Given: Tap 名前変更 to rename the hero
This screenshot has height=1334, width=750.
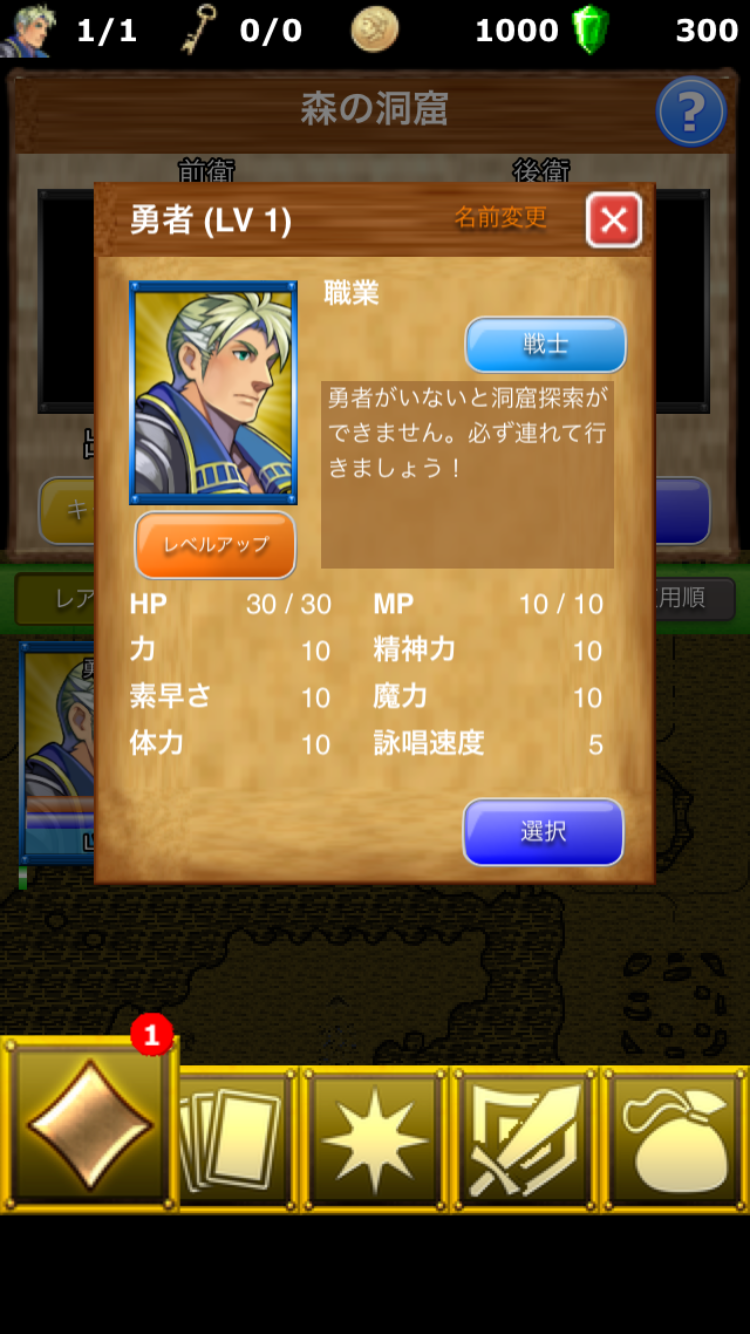Looking at the screenshot, I should pos(500,218).
